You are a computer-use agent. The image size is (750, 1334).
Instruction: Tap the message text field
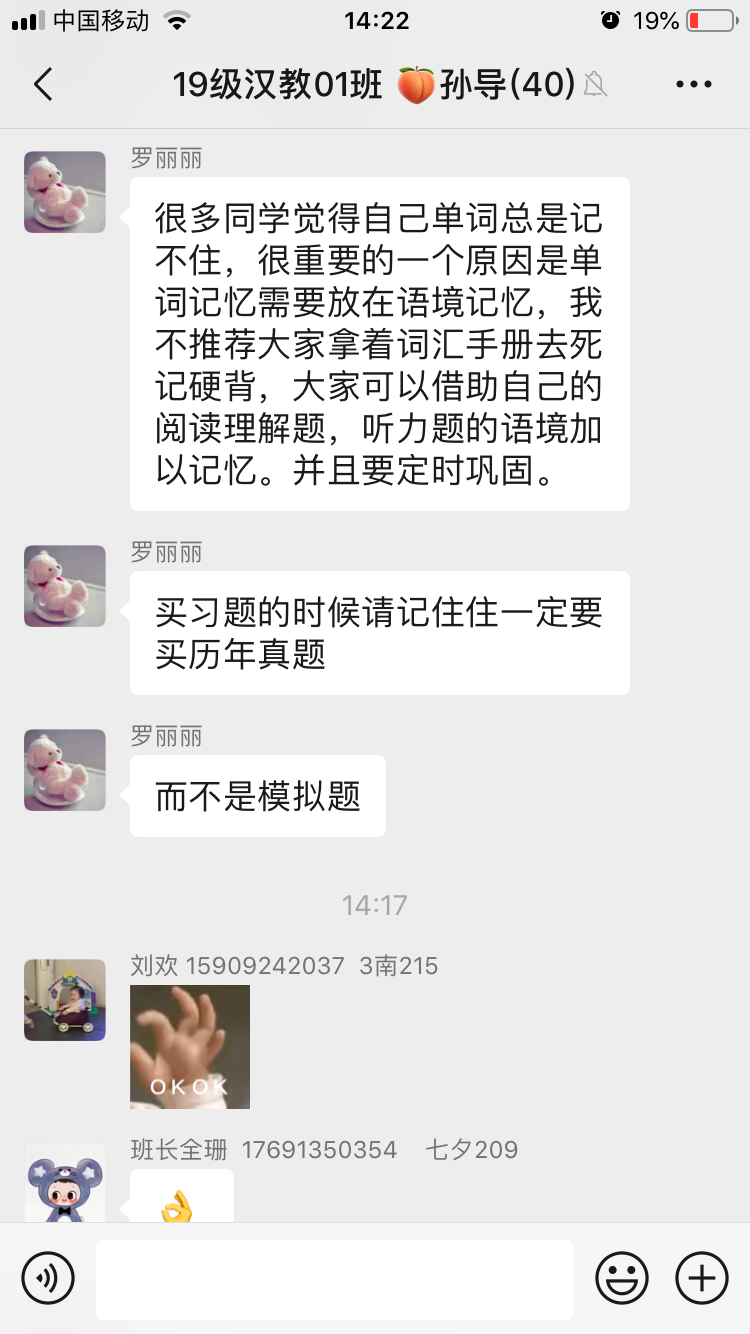(x=334, y=1278)
